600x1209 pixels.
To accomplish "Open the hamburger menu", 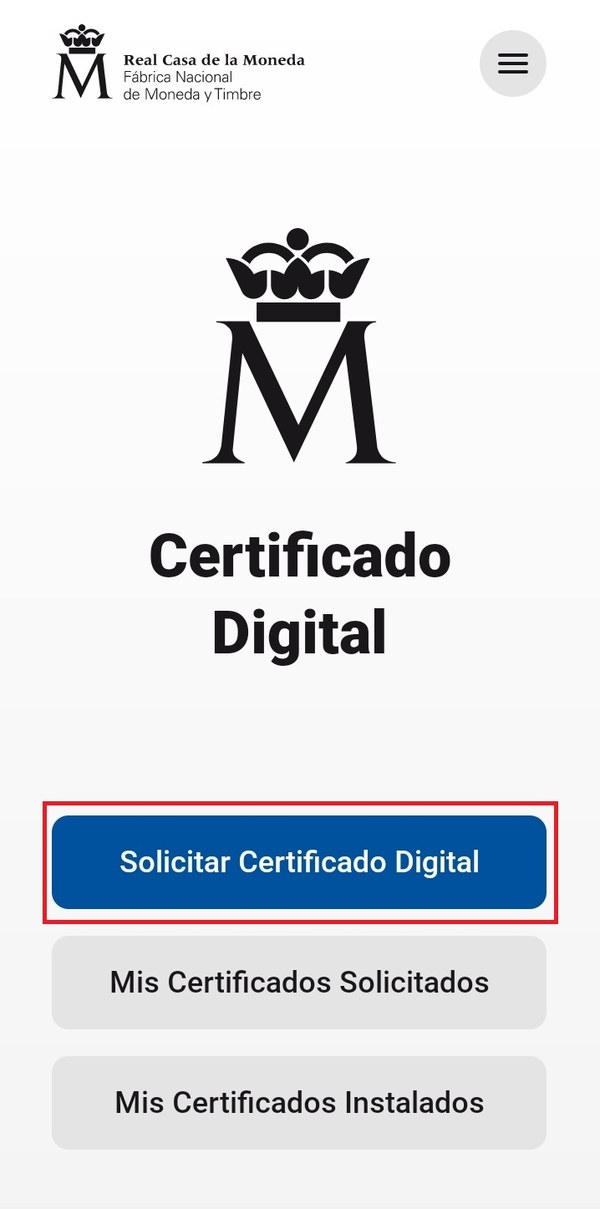I will pos(512,64).
